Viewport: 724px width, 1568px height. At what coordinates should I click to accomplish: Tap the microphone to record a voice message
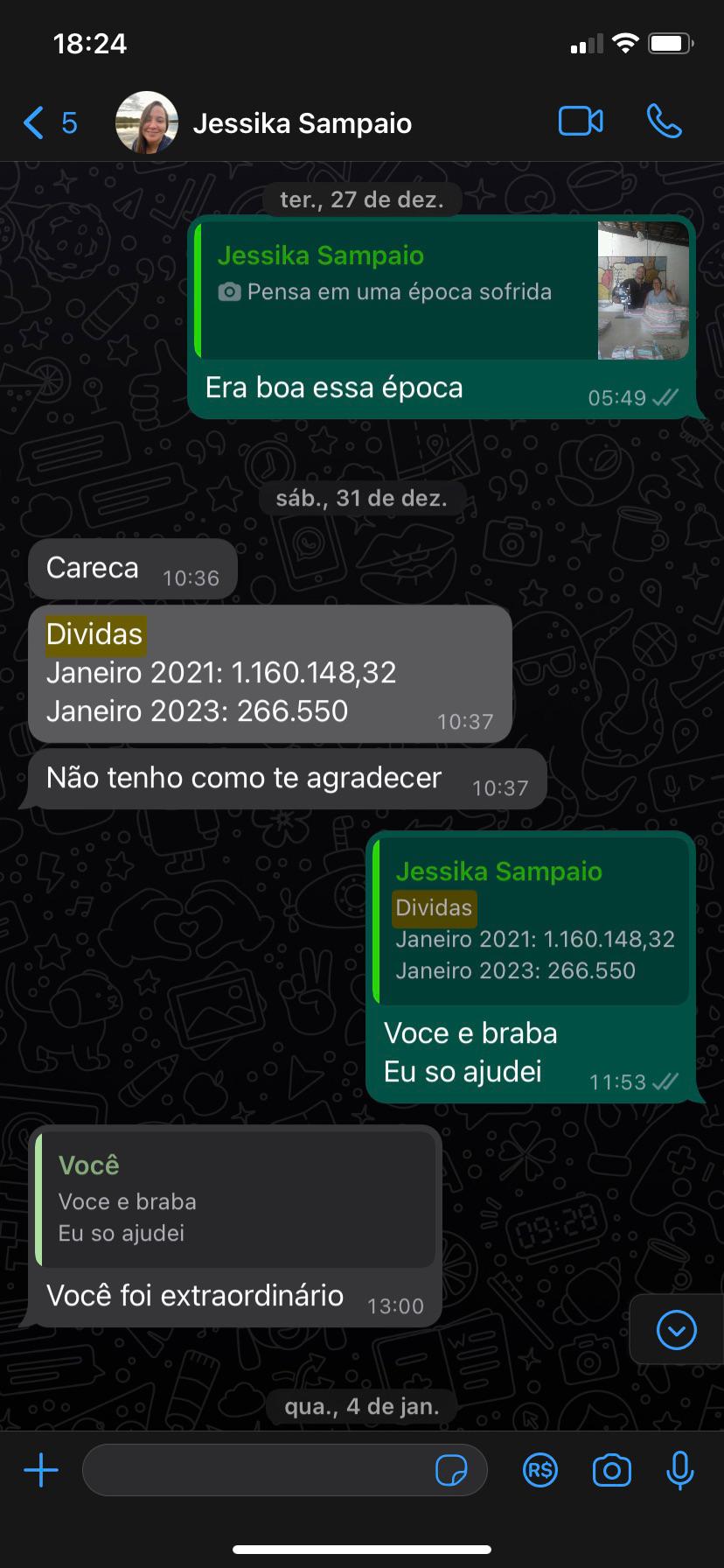(679, 1470)
